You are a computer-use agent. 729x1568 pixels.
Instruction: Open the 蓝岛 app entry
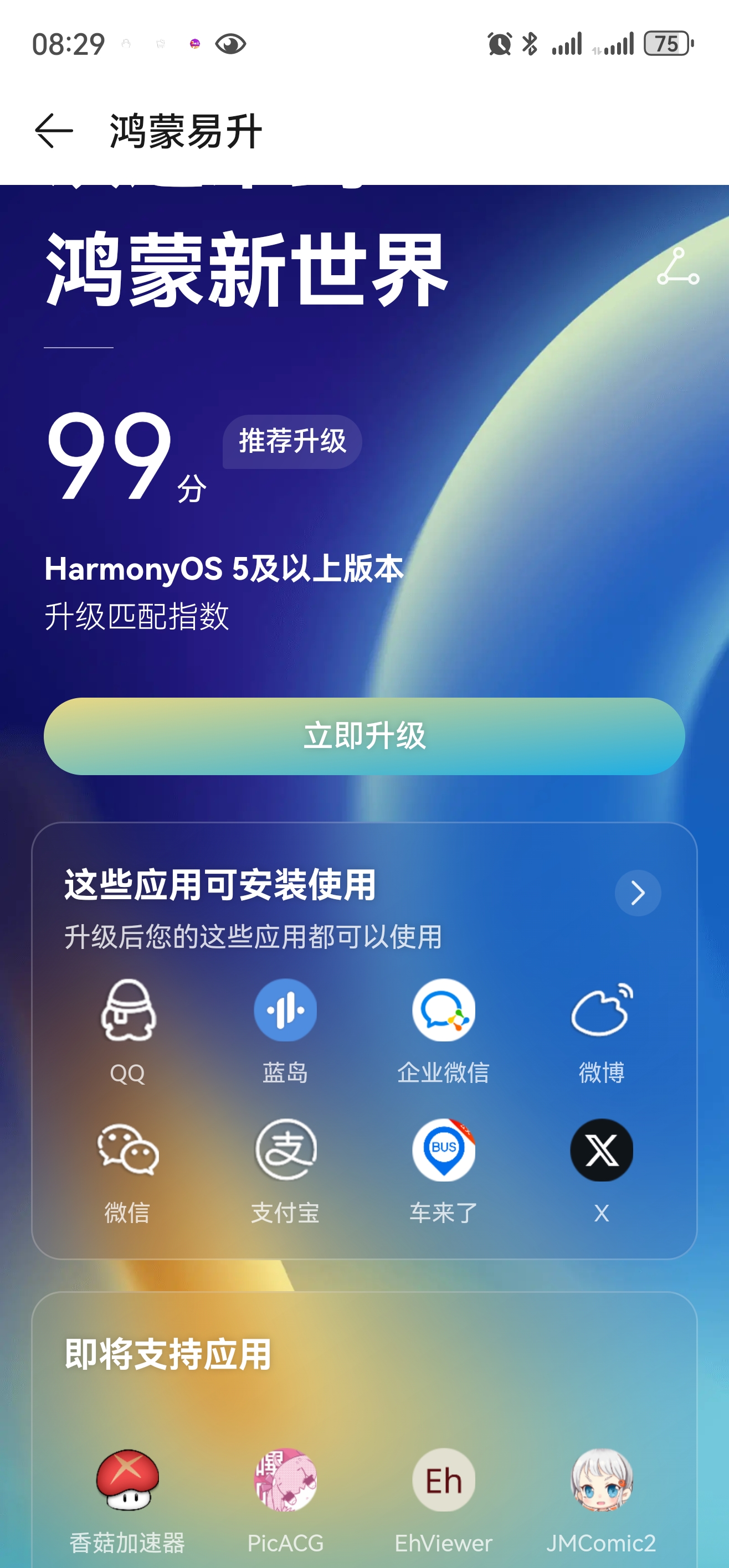(285, 1011)
